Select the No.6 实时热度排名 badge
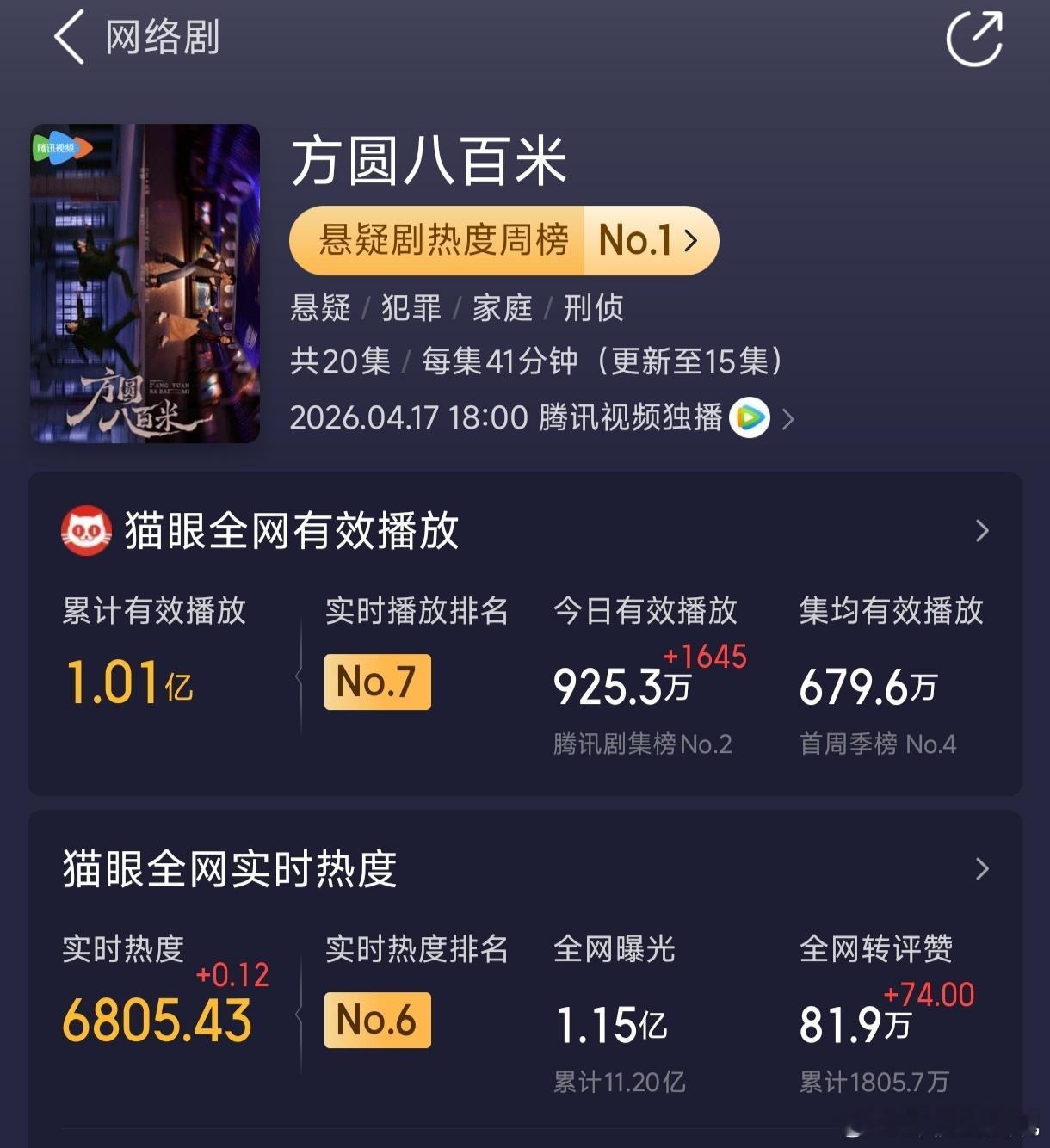 [377, 1020]
